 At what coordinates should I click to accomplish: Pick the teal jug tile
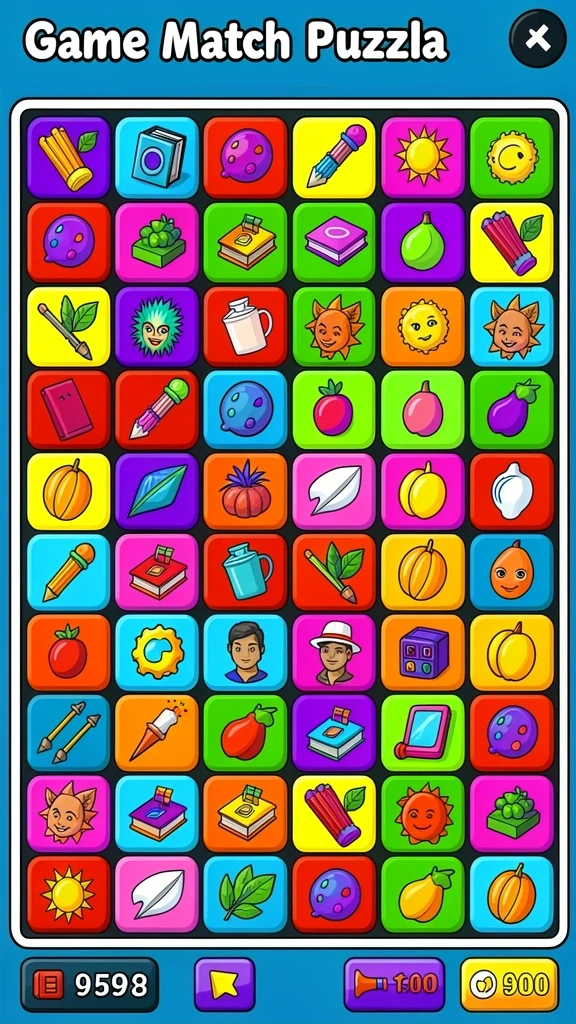click(246, 571)
